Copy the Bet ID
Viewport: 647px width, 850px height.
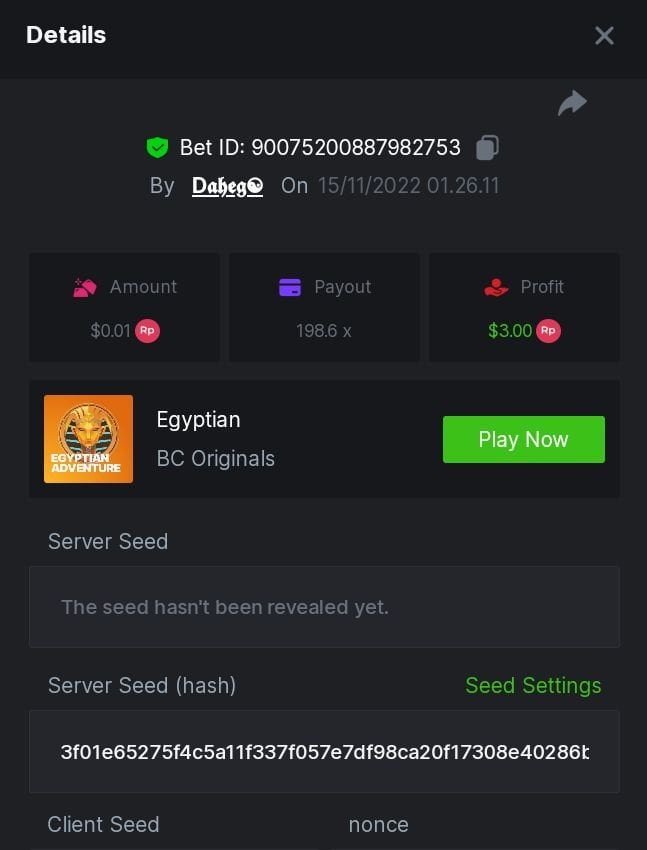487,148
